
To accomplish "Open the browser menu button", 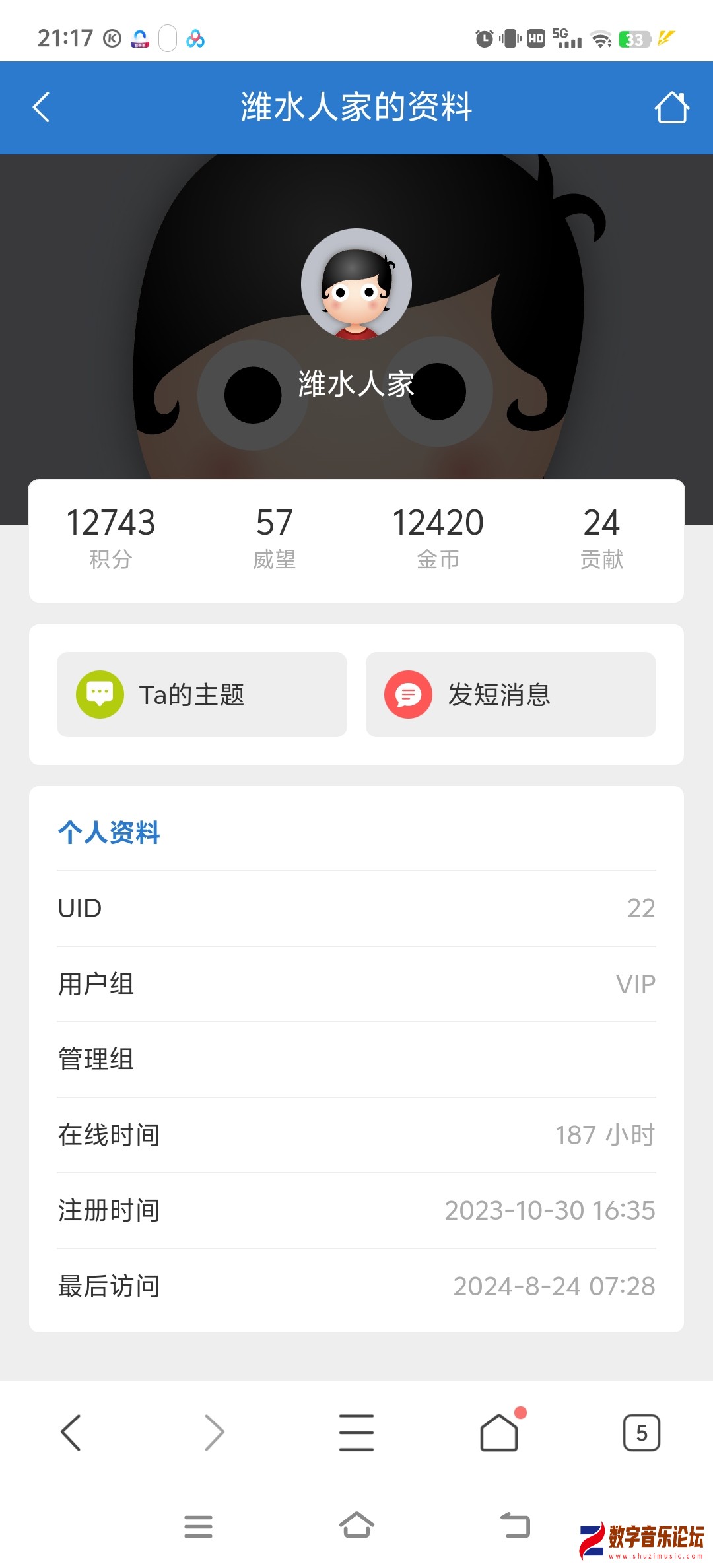I will pos(356,1432).
